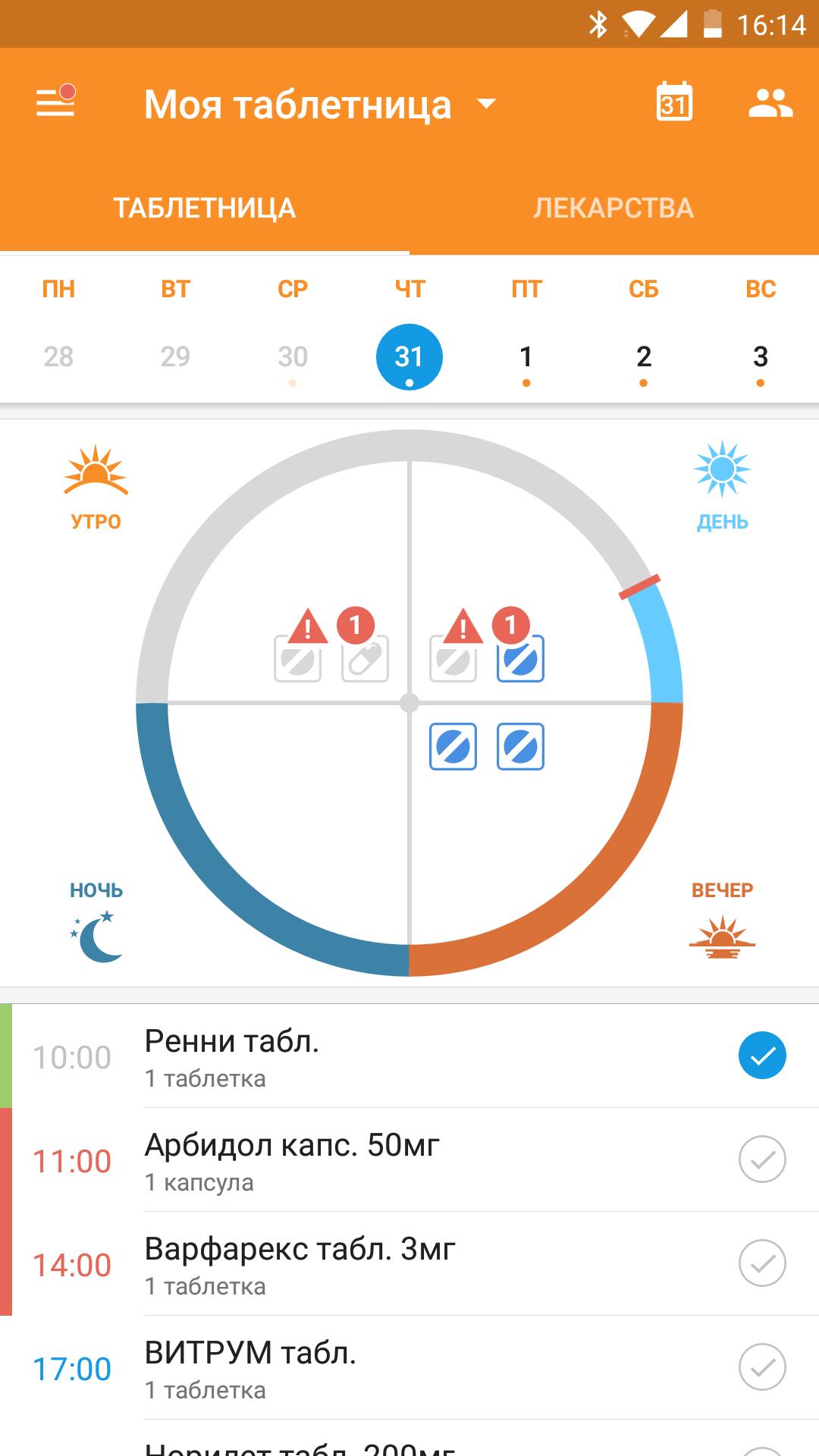Expand the Моя таблетница dropdown

pos(485,104)
